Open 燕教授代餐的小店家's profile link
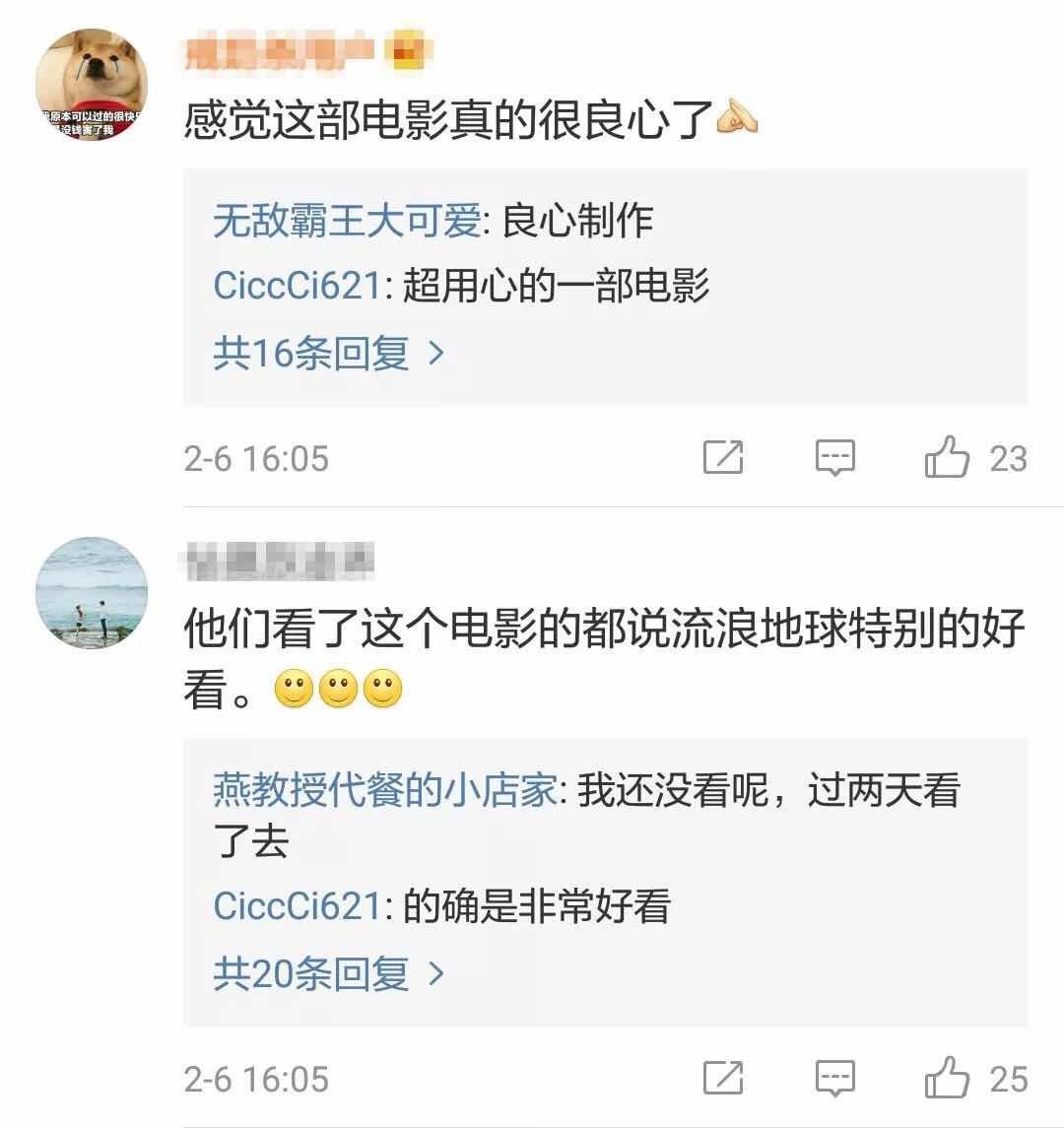The height and width of the screenshot is (1128, 1064). 386,791
